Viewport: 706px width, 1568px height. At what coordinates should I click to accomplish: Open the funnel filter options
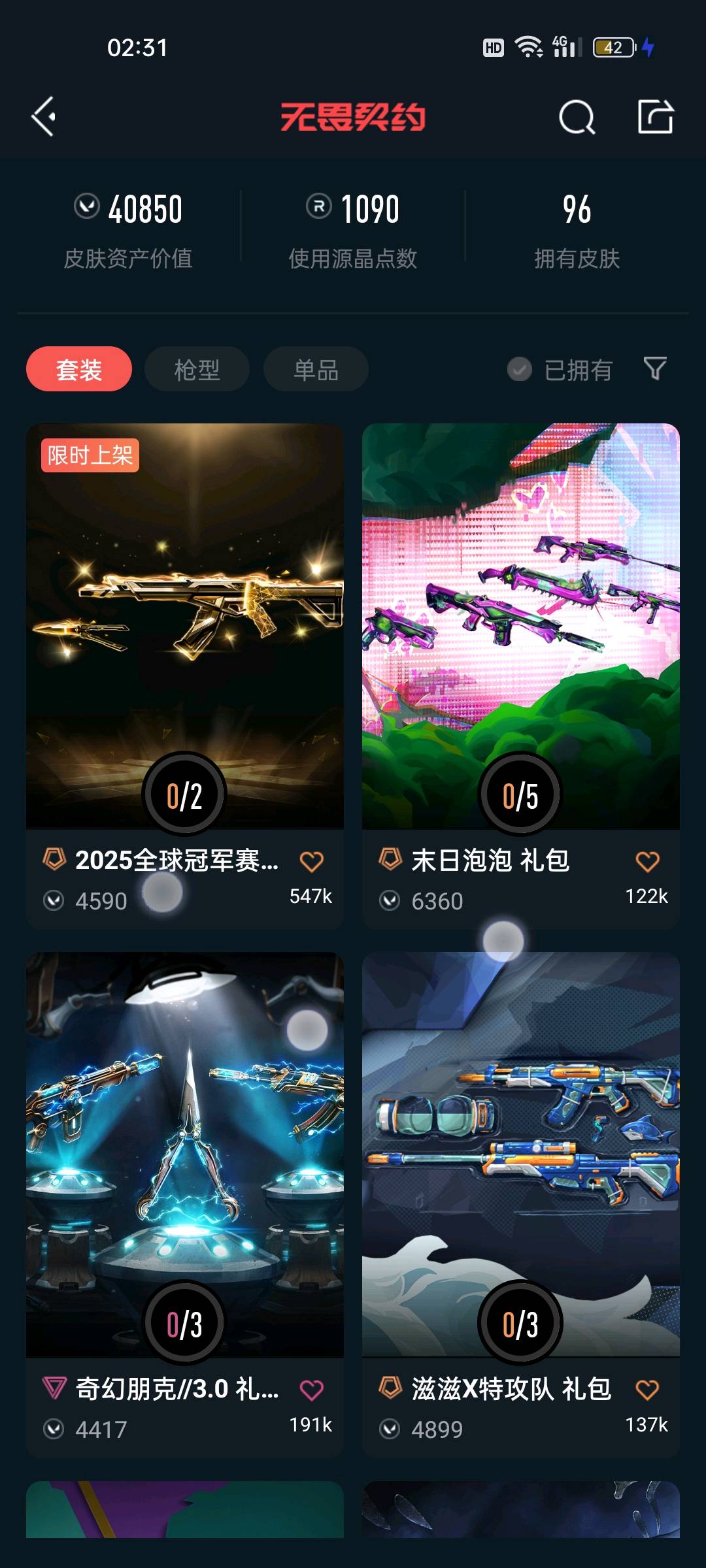[655, 368]
